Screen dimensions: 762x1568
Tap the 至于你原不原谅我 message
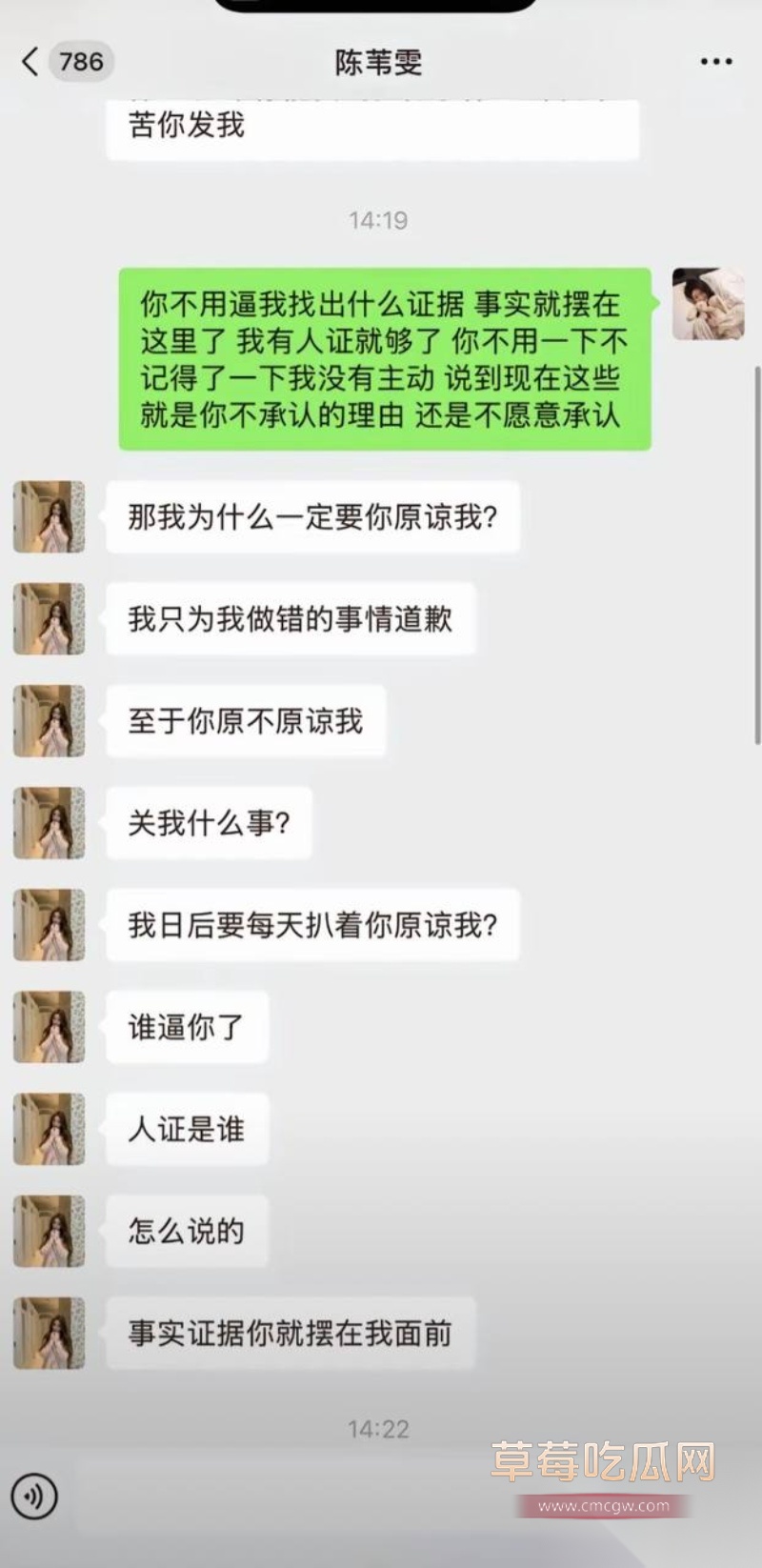pyautogui.click(x=247, y=721)
